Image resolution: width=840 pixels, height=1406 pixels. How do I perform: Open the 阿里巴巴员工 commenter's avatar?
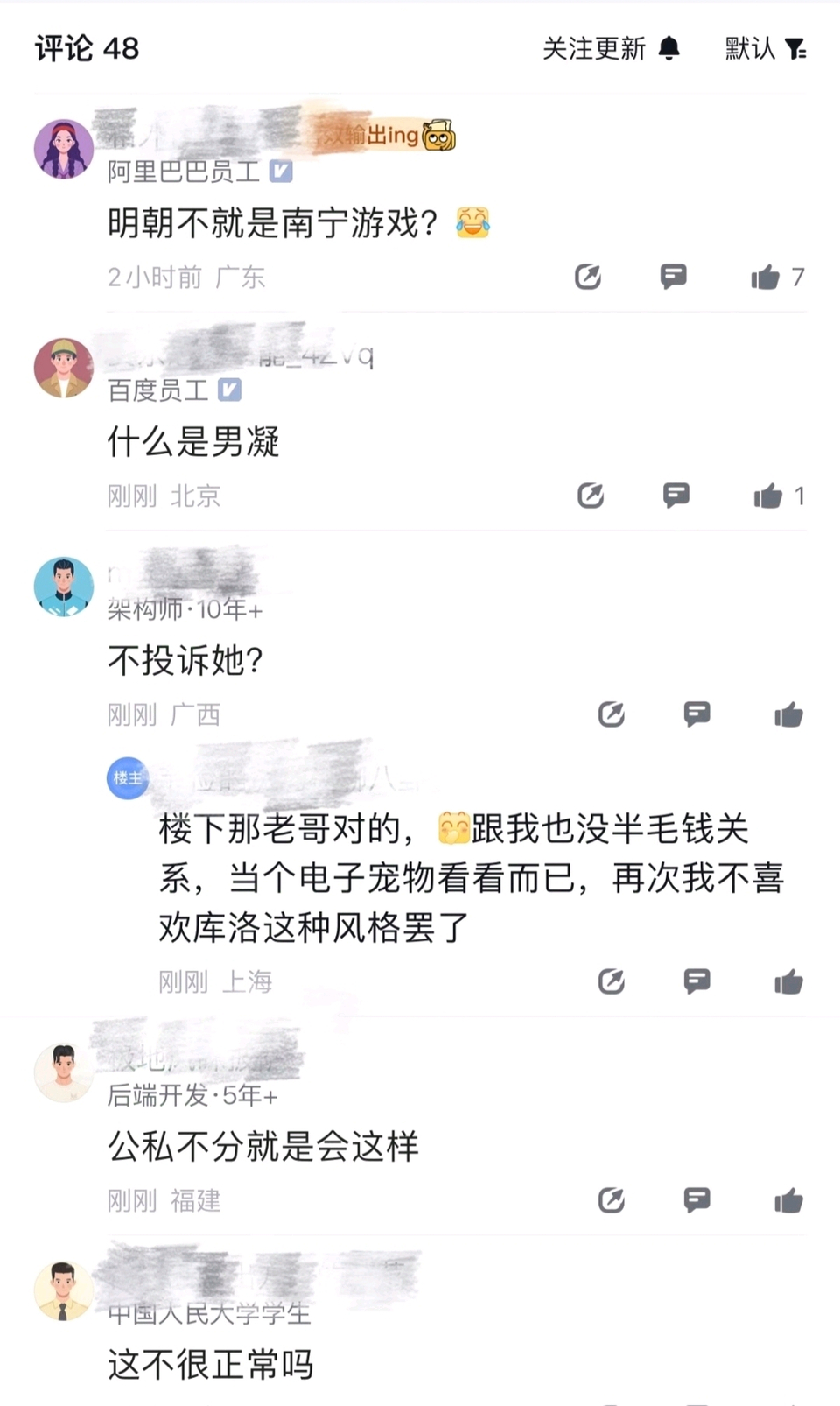[63, 149]
